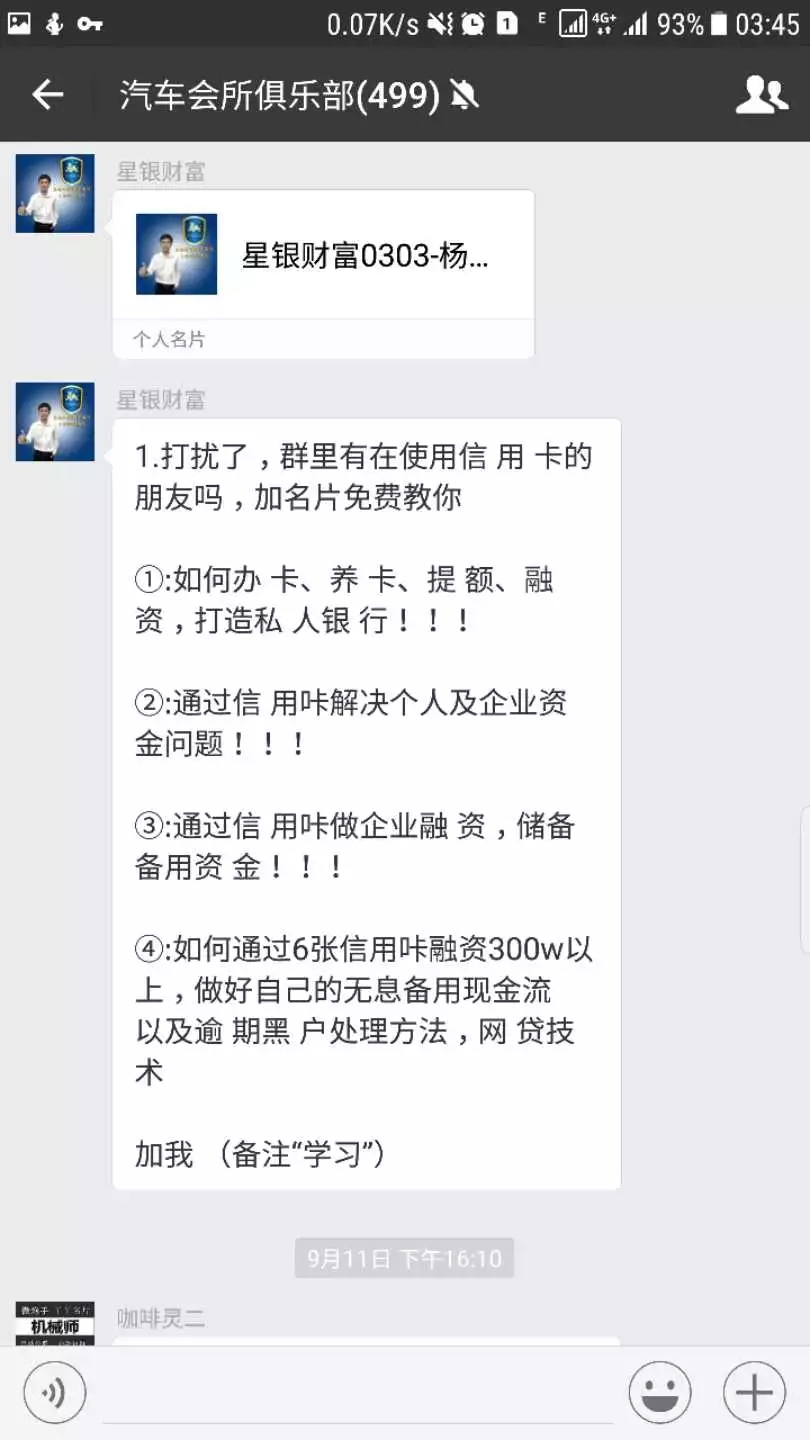The height and width of the screenshot is (1440, 810).
Task: Tap 星银财富 avatar beside the contact card
Action: 55,193
